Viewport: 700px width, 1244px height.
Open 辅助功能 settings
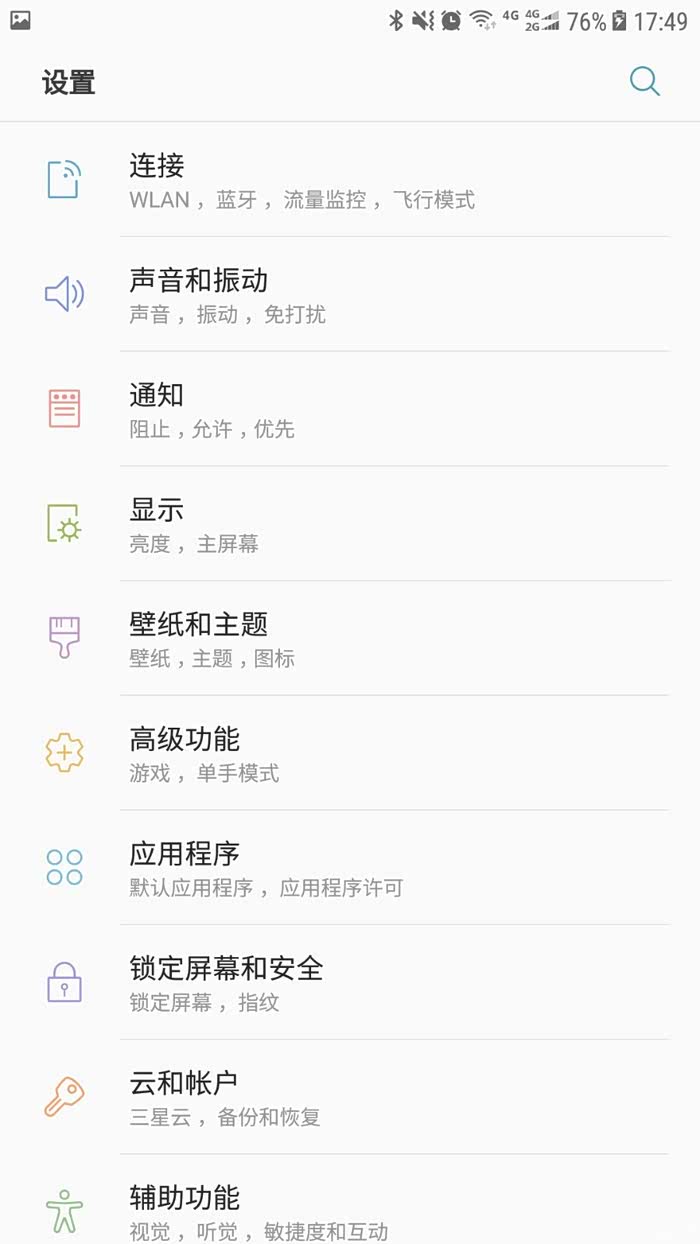300,1208
